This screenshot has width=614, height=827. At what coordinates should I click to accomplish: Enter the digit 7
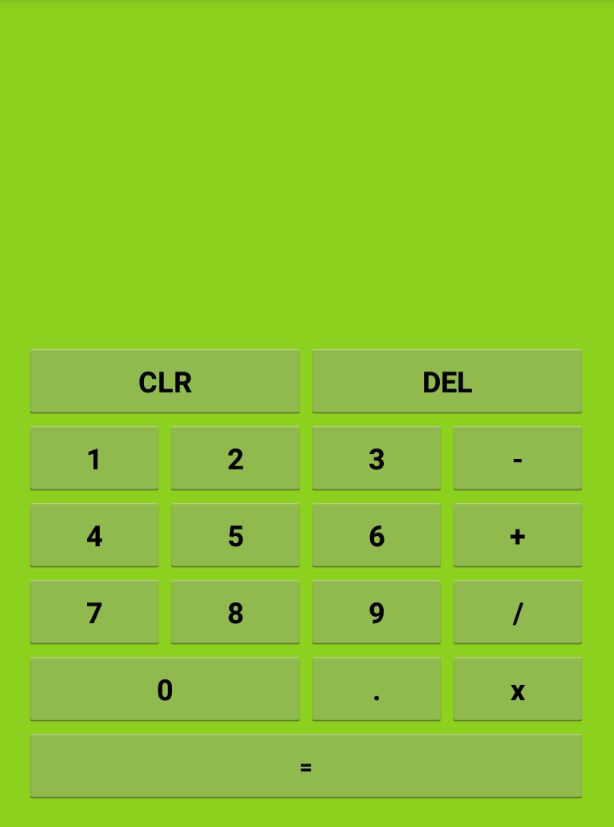94,612
